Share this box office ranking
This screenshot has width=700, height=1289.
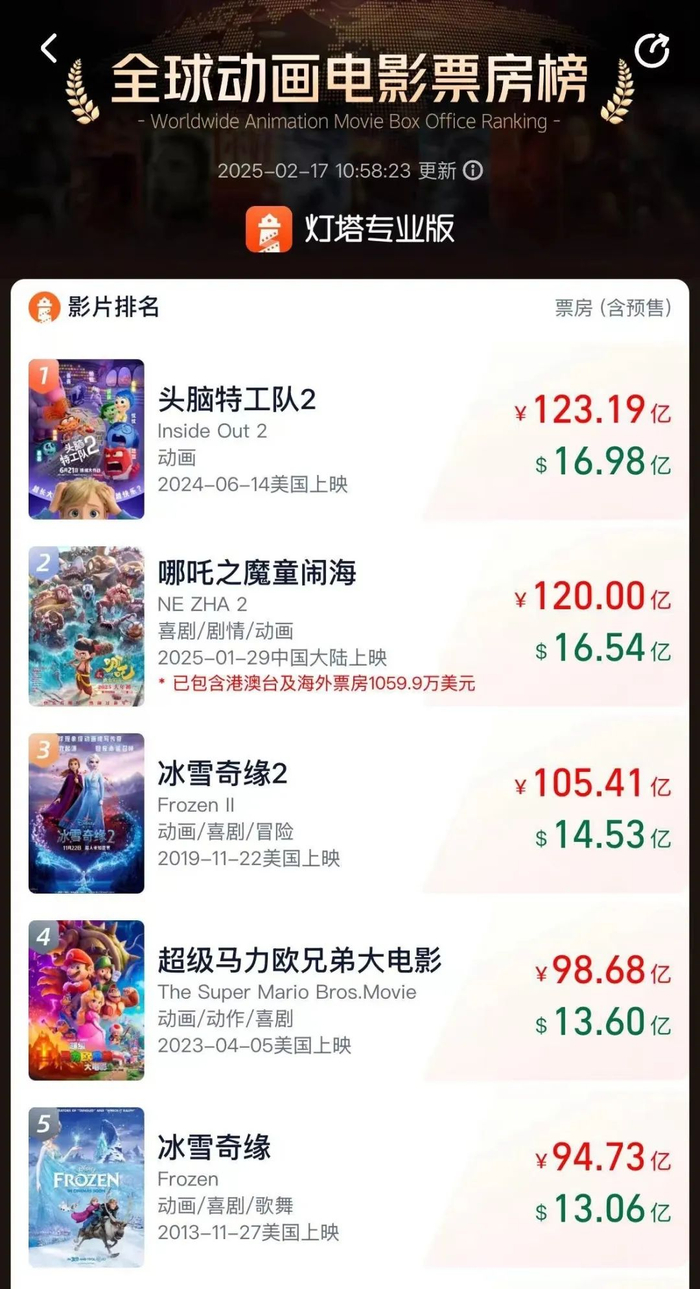(x=652, y=50)
